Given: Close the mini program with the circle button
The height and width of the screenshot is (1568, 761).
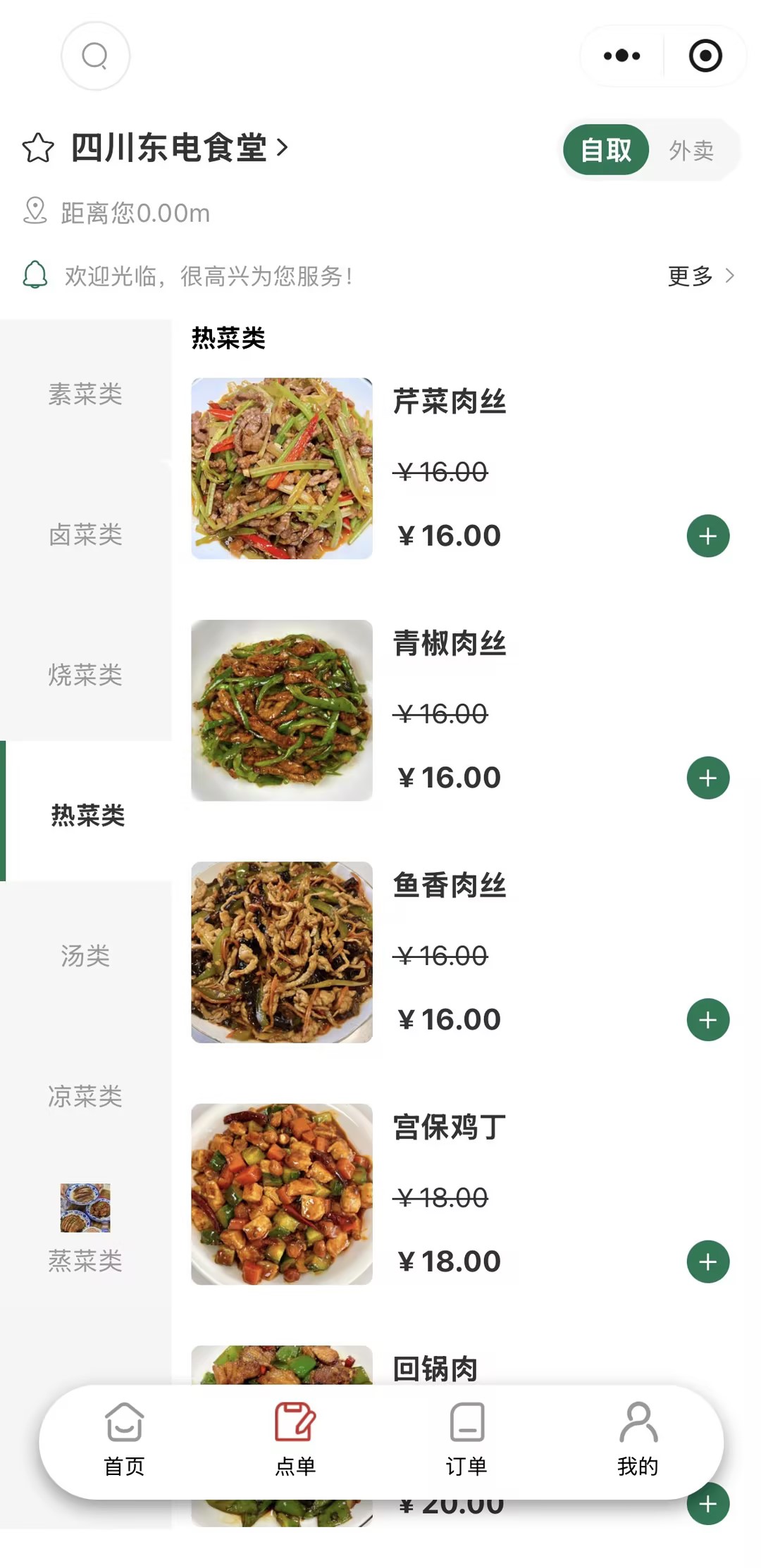Looking at the screenshot, I should pos(705,56).
